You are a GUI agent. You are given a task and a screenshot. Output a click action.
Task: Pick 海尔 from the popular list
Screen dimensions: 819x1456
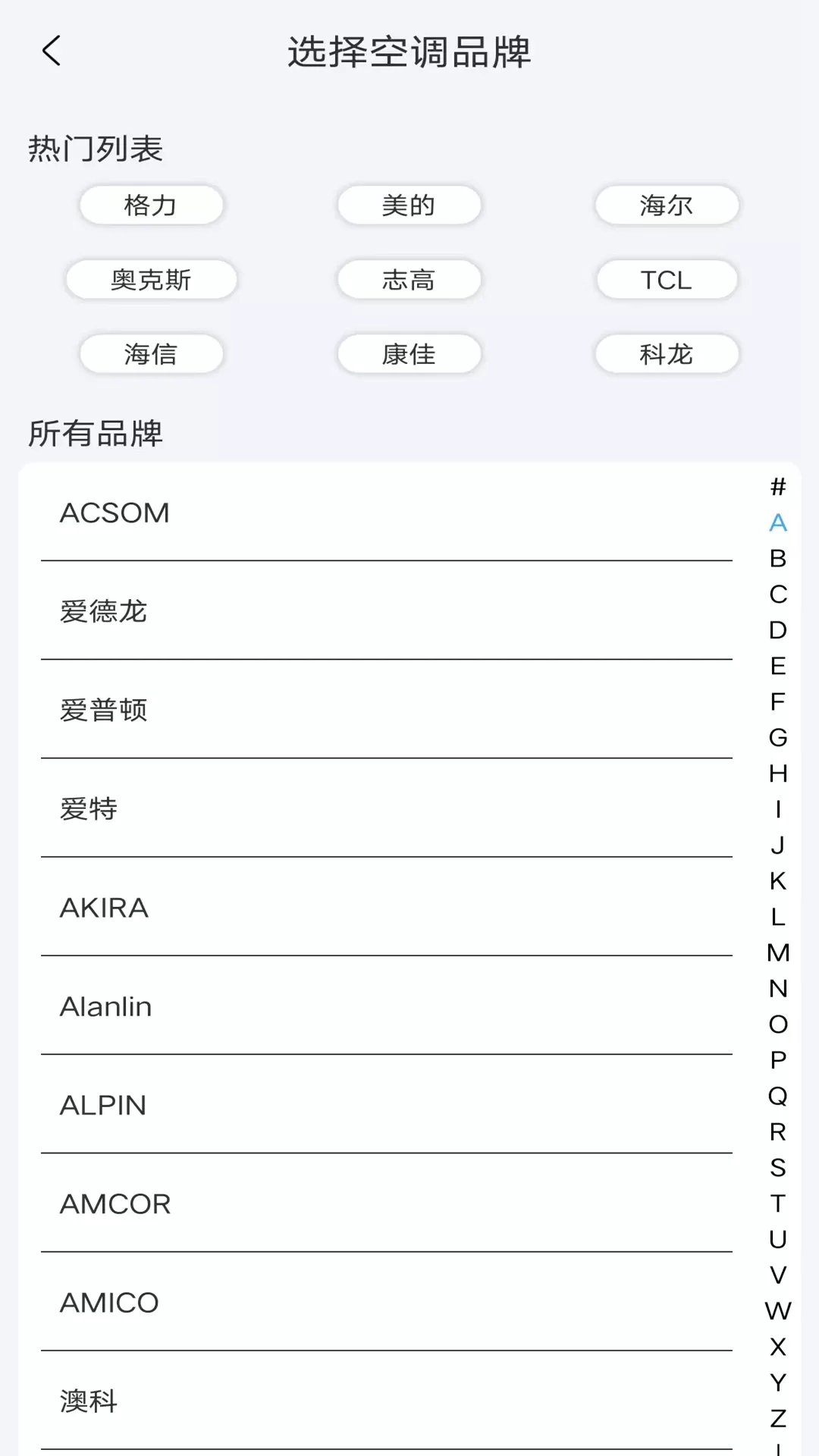pyautogui.click(x=667, y=206)
